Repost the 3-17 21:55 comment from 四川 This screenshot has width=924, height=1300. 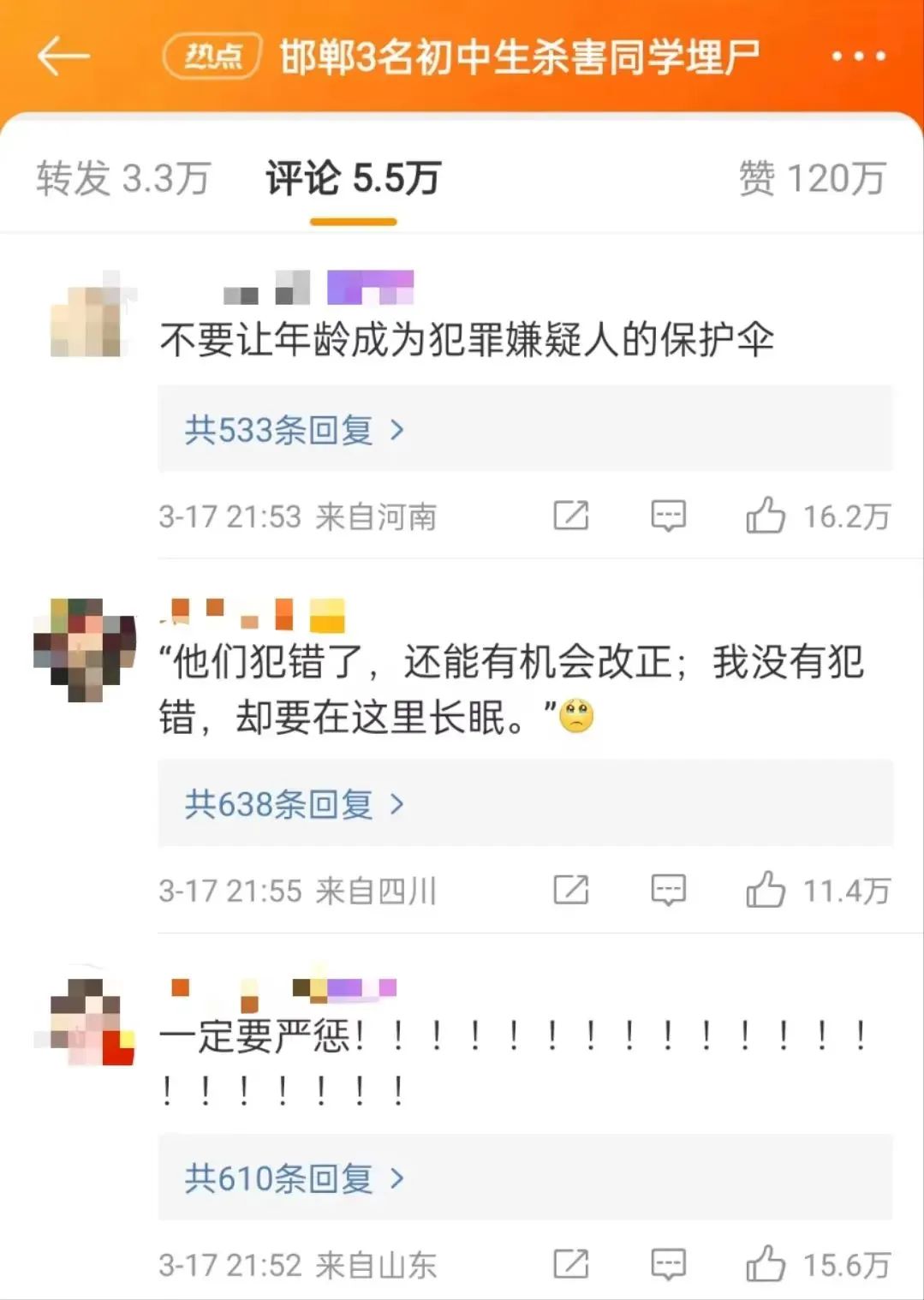pos(571,890)
